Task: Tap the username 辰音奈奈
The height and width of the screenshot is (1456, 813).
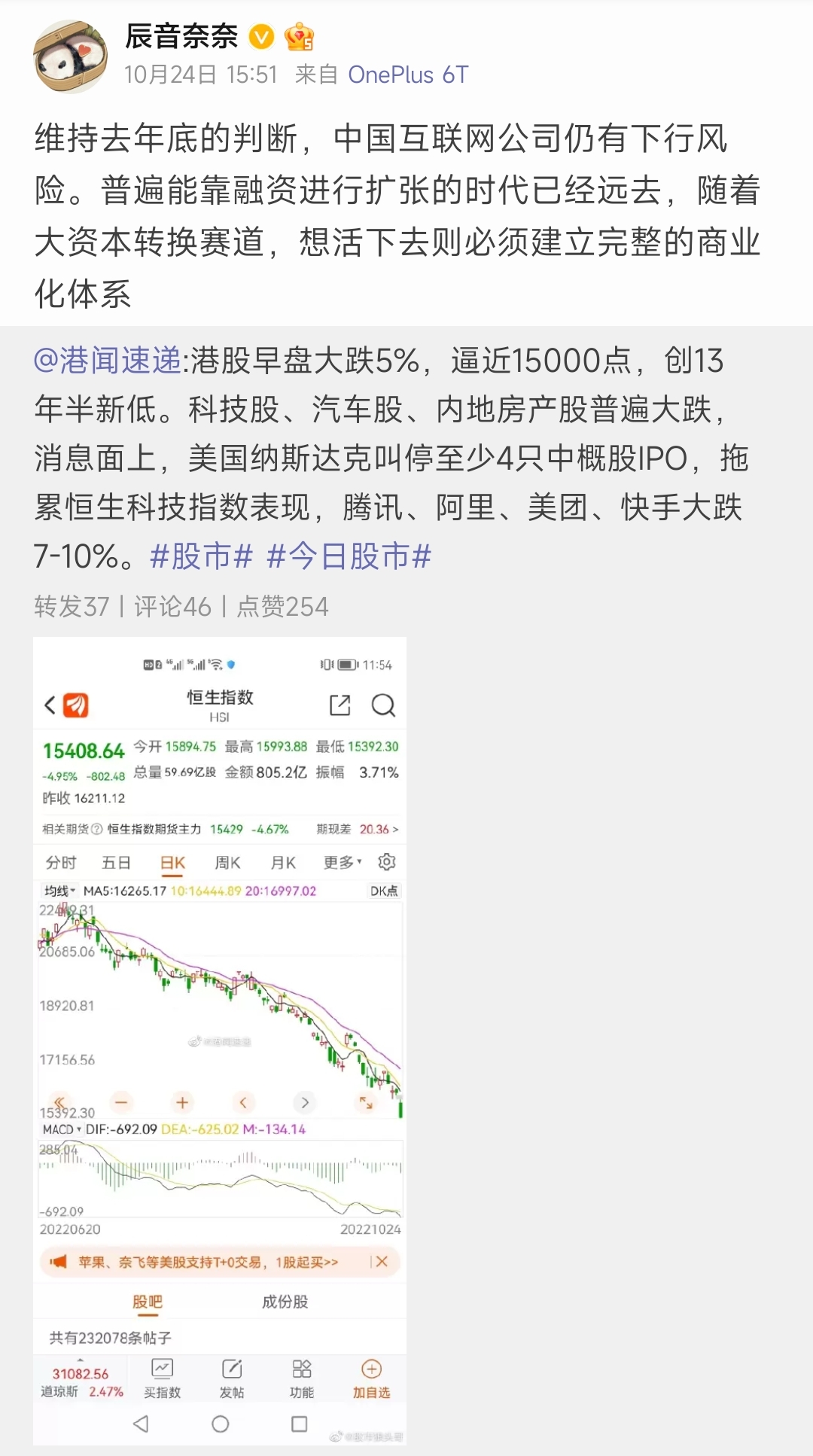Action: click(x=181, y=36)
